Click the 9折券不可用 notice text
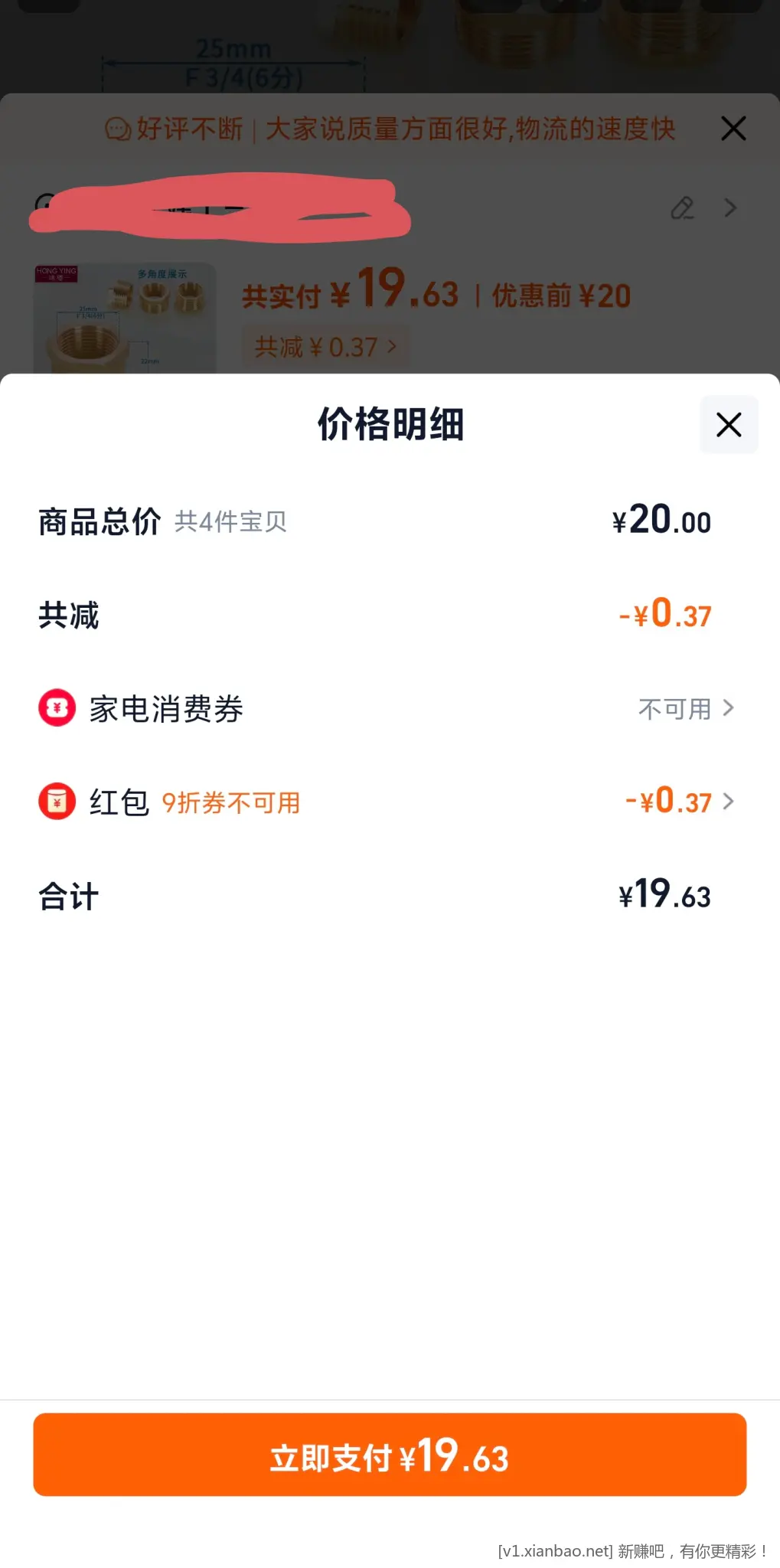780x1568 pixels. [x=230, y=803]
